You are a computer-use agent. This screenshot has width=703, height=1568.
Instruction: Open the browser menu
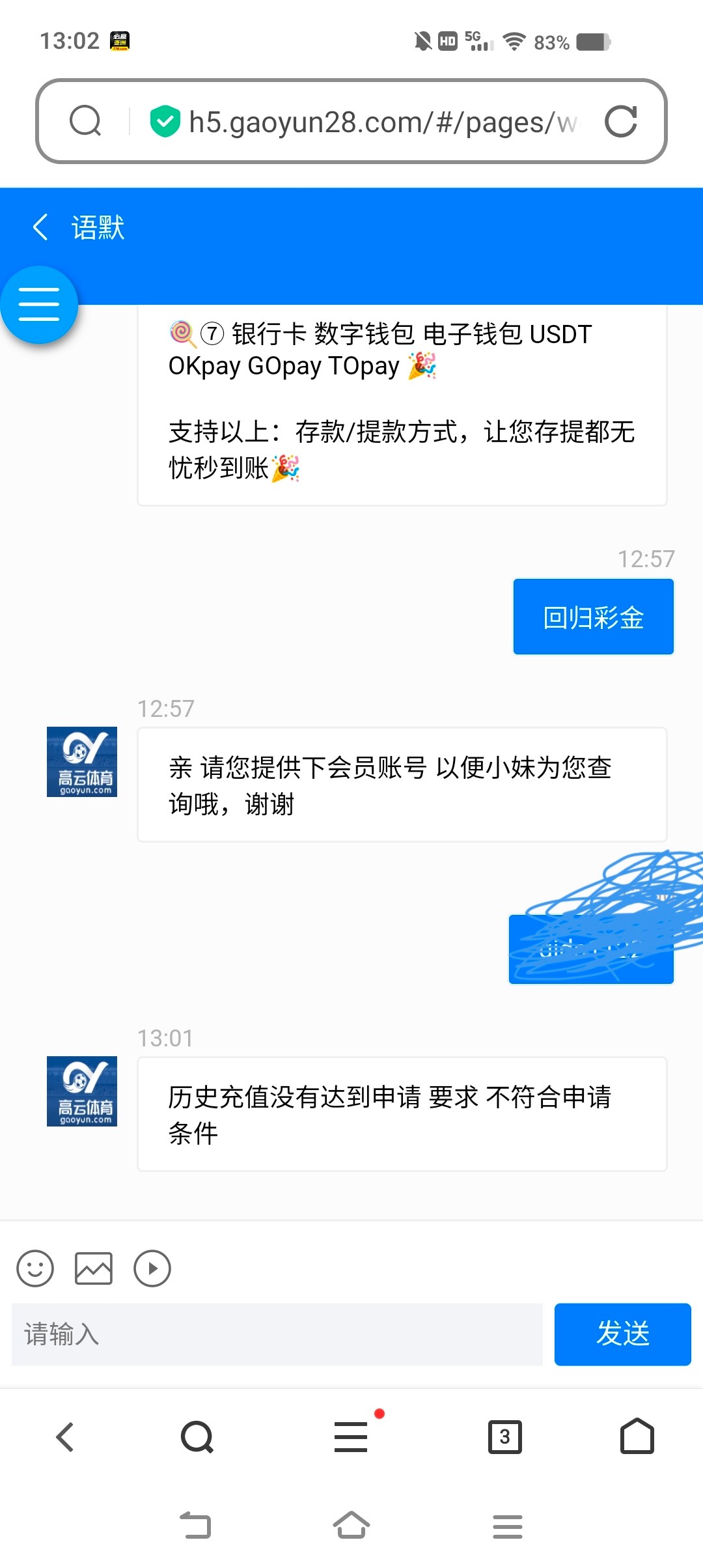click(351, 1437)
